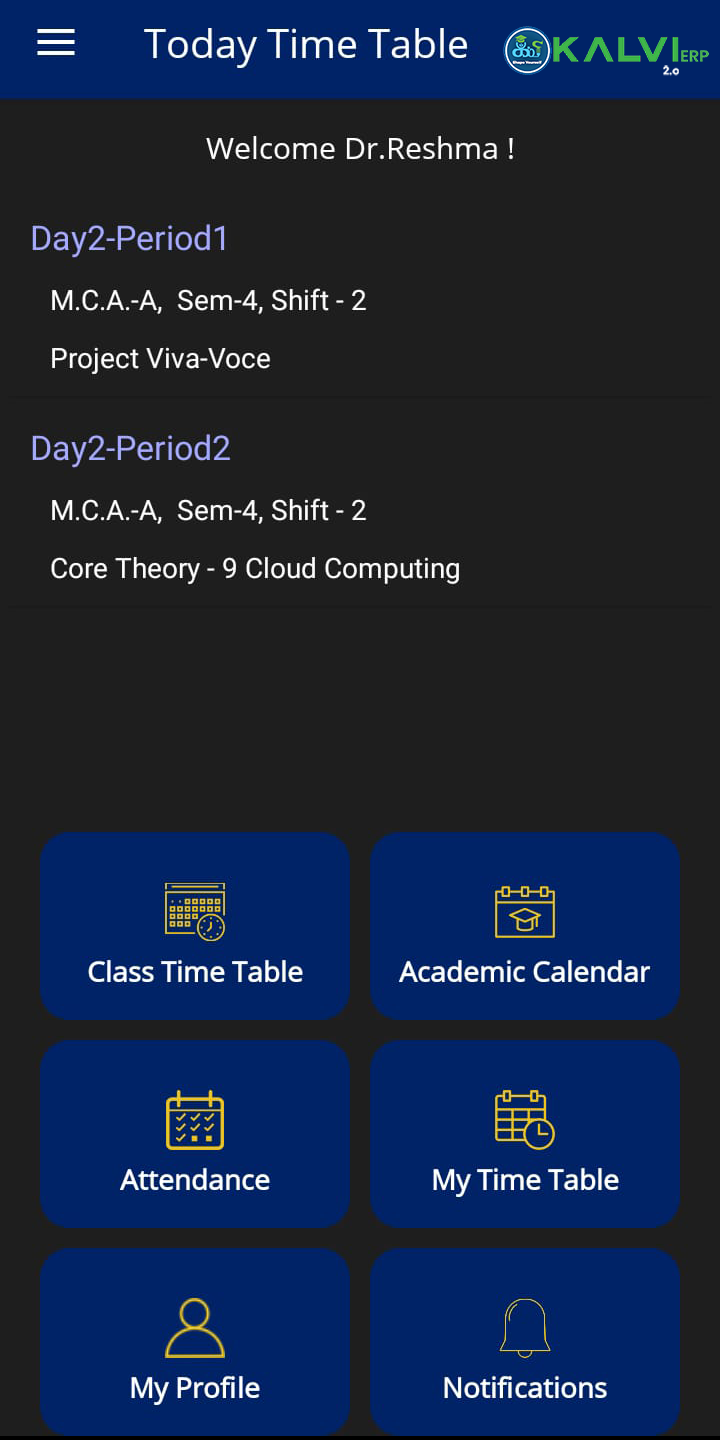View My Time Table
Image resolution: width=720 pixels, height=1440 pixels.
pos(525,1134)
